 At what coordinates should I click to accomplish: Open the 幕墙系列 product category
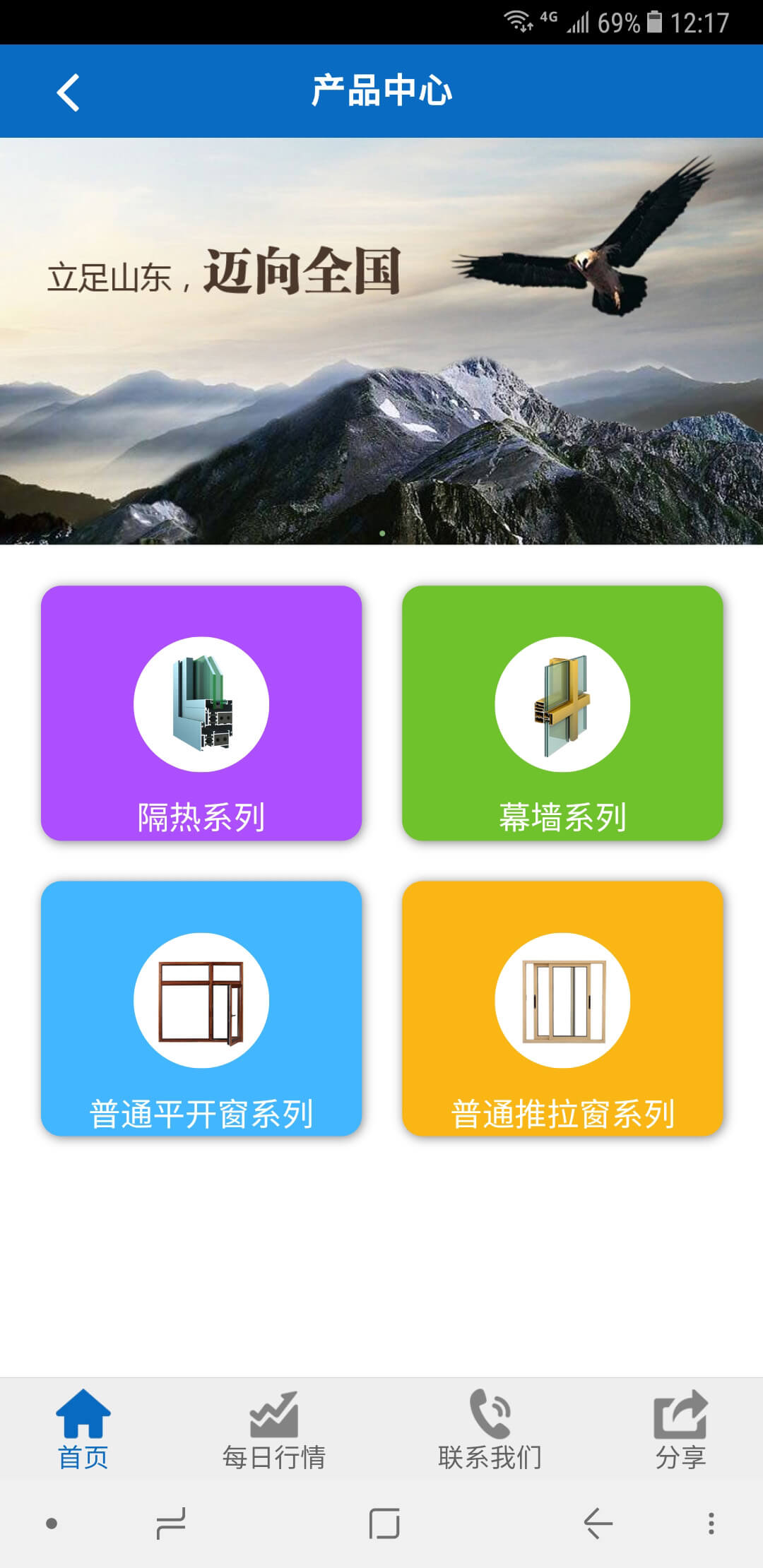point(562,713)
